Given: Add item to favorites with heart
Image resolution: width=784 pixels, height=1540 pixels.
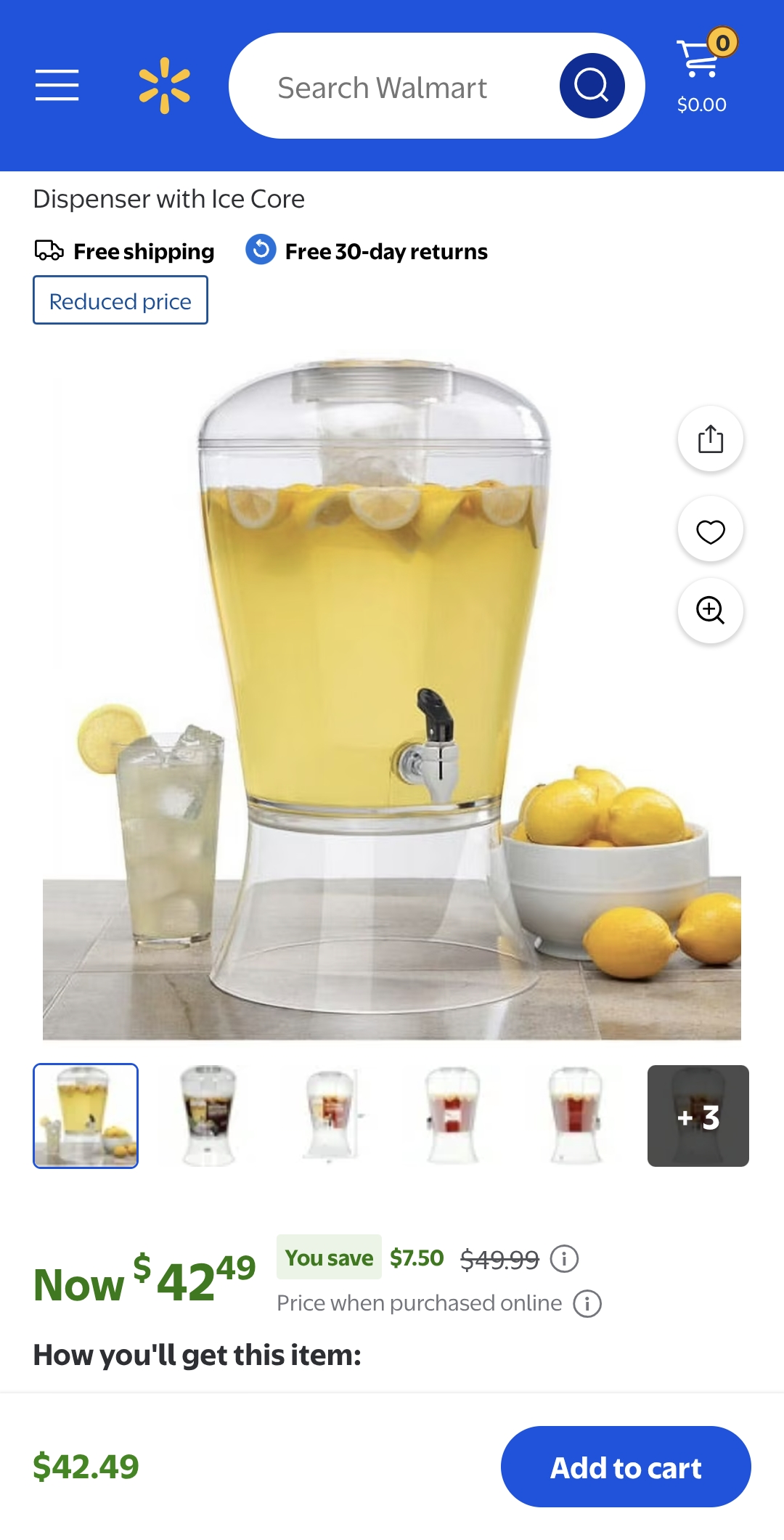Looking at the screenshot, I should pos(710,531).
